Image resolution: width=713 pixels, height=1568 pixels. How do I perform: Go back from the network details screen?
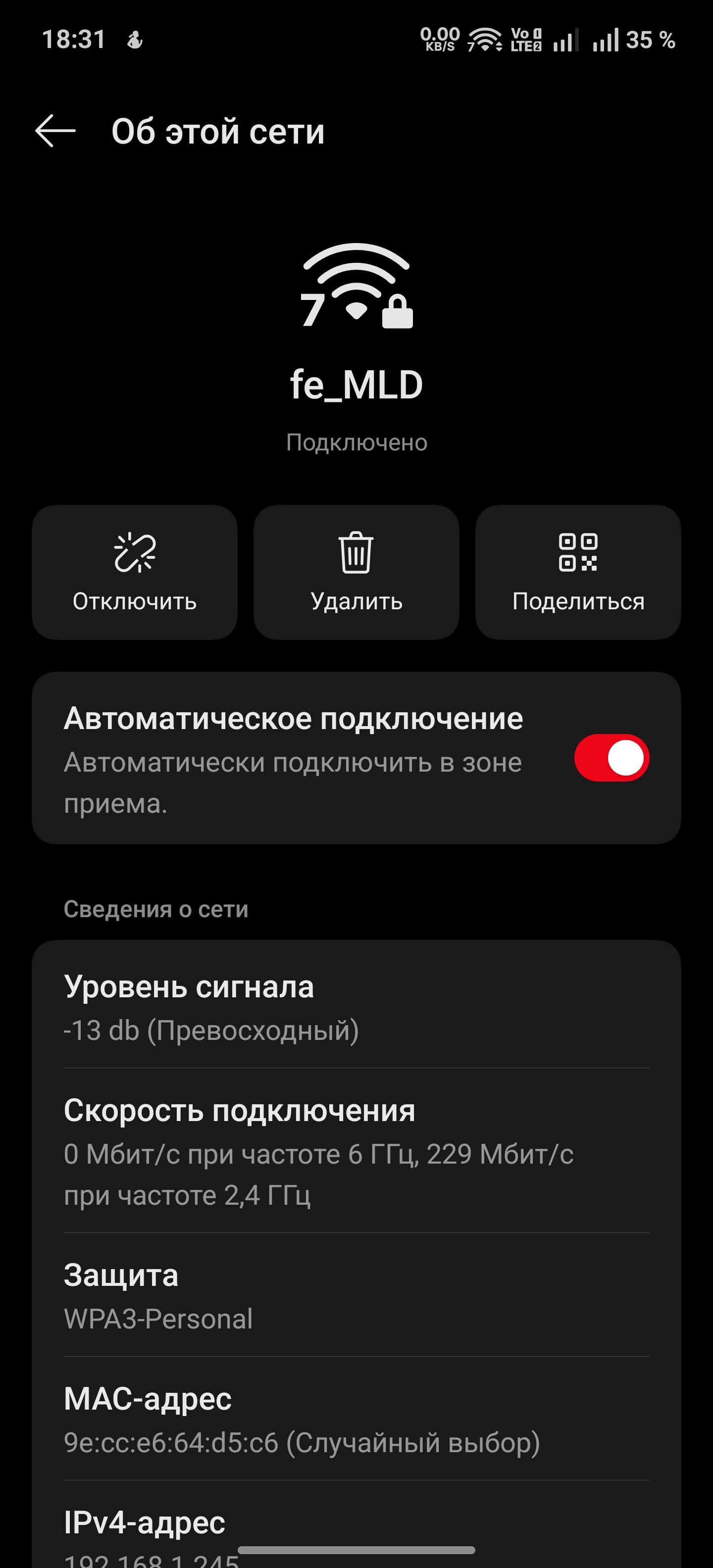point(55,131)
